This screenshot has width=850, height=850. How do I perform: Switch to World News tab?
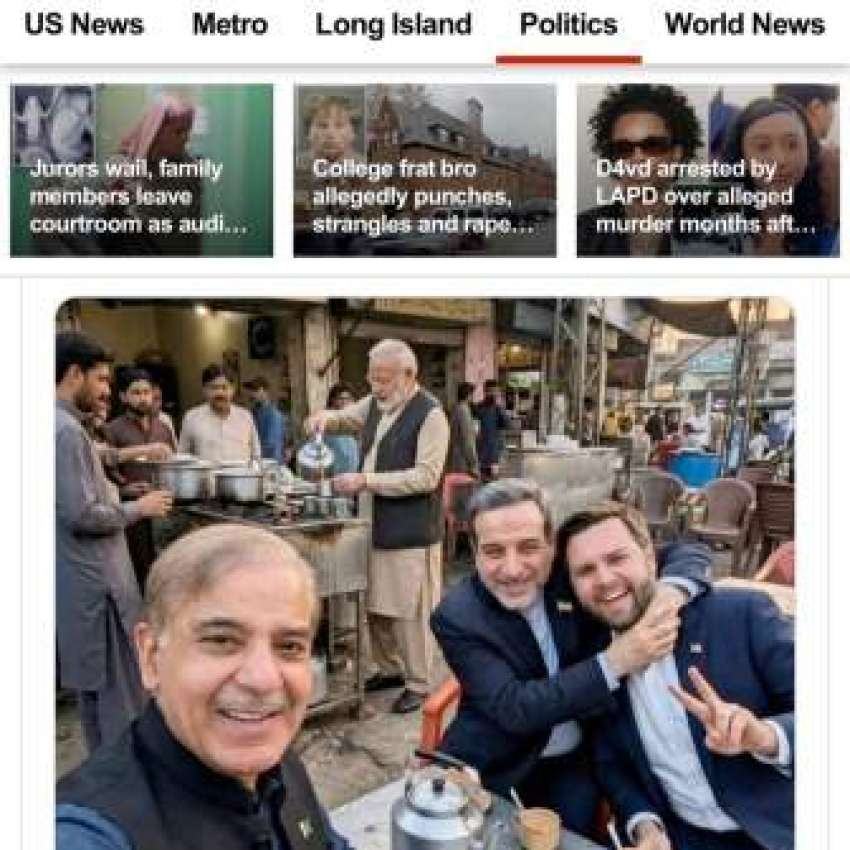point(744,25)
